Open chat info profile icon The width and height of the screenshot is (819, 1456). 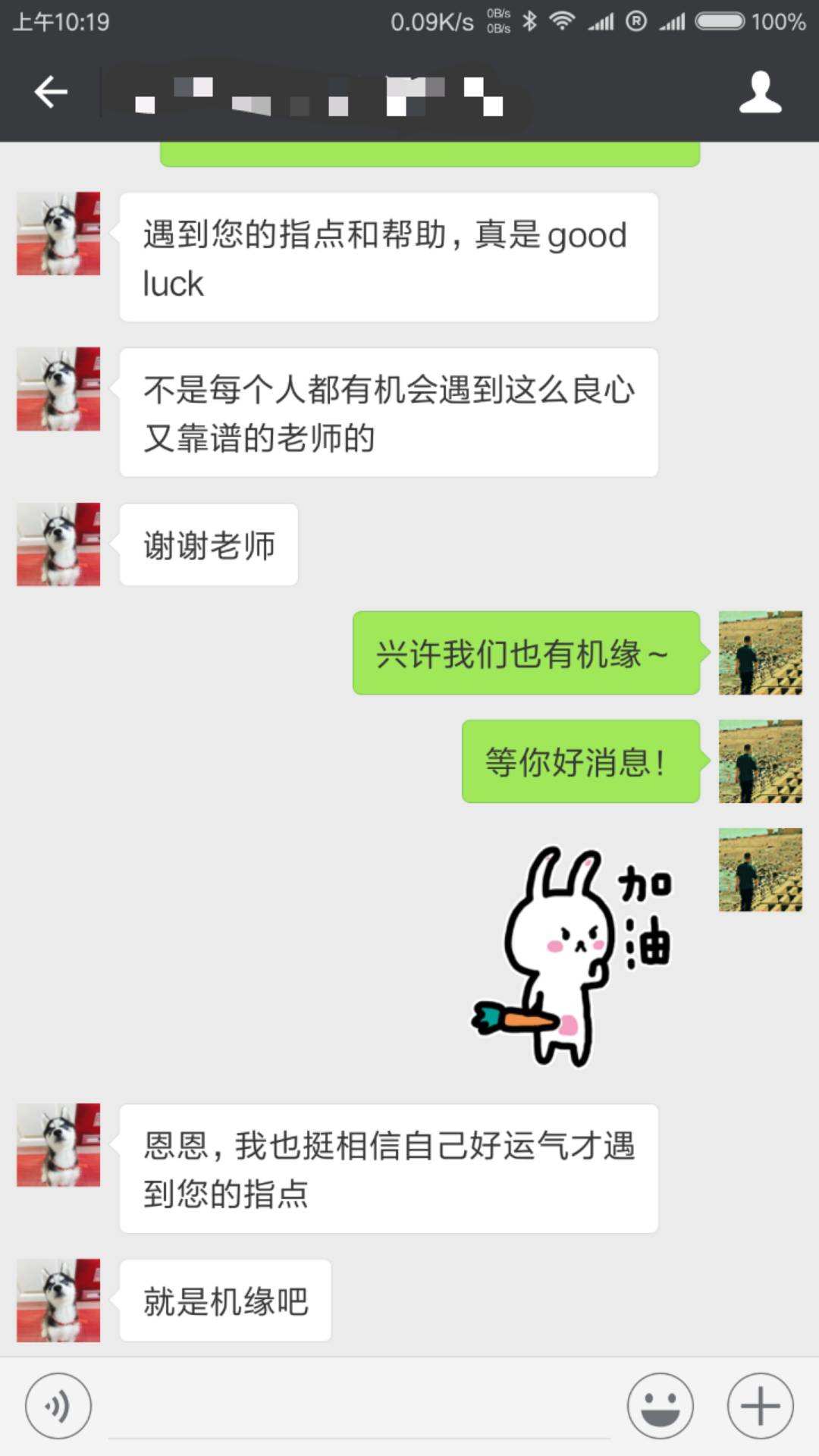click(760, 93)
